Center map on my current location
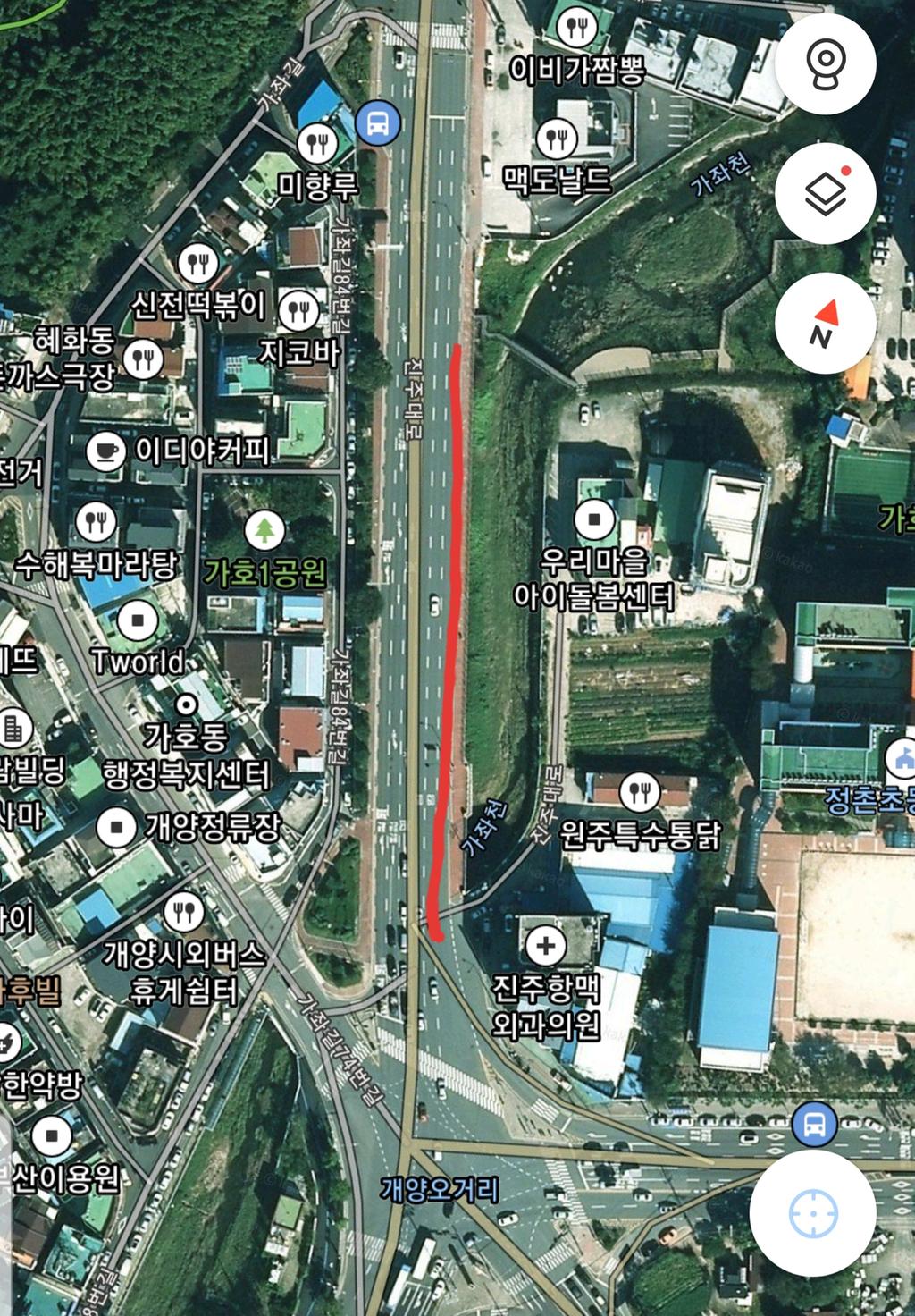Viewport: 915px width, 1316px height. pos(813,1213)
